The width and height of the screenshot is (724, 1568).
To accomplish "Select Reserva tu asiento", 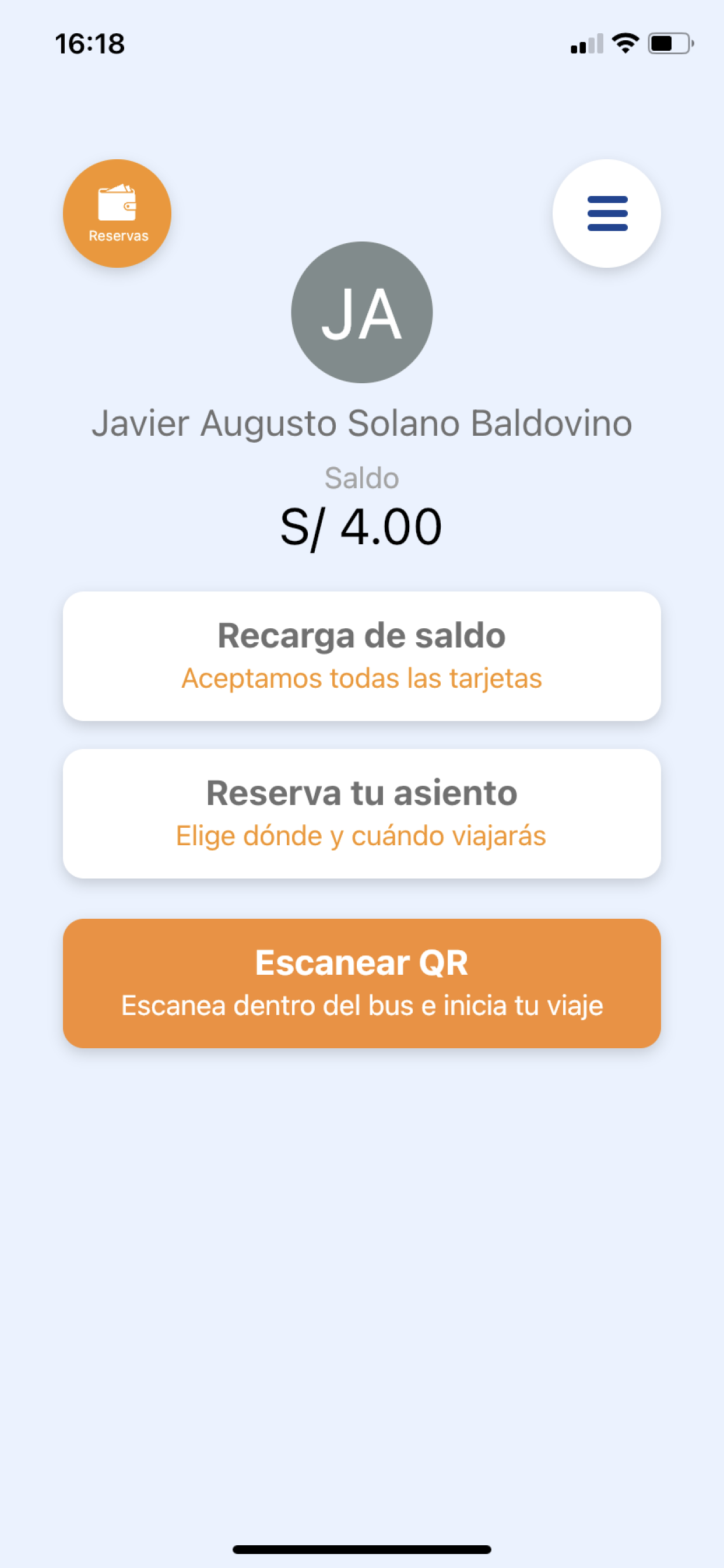I will [x=362, y=813].
